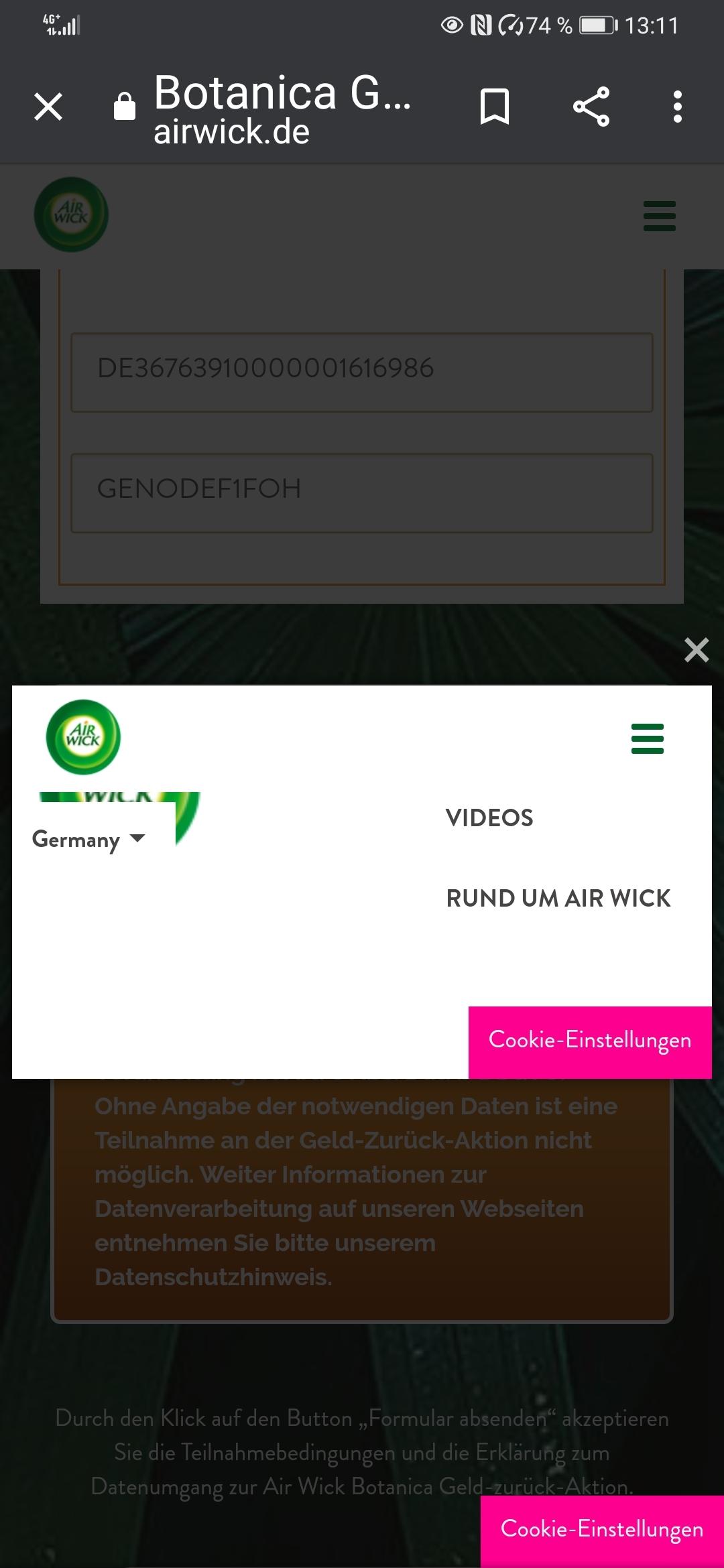Tap the Air Wick logo in popup
This screenshot has width=724, height=1568.
pyautogui.click(x=83, y=737)
